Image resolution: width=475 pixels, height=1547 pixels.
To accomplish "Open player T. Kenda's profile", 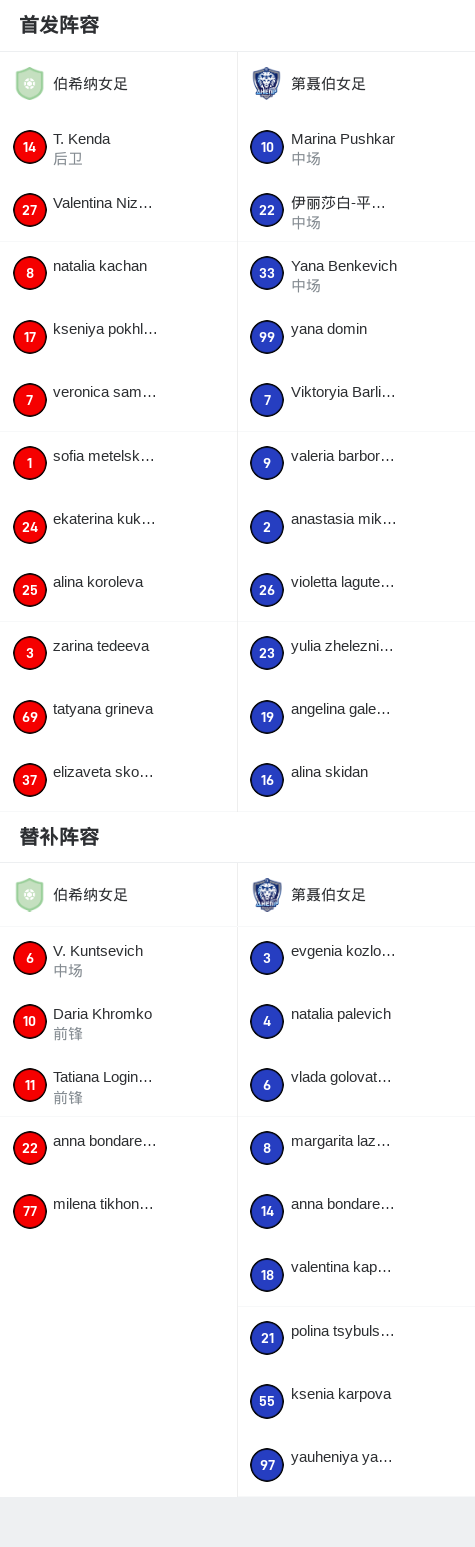I will 118,147.
